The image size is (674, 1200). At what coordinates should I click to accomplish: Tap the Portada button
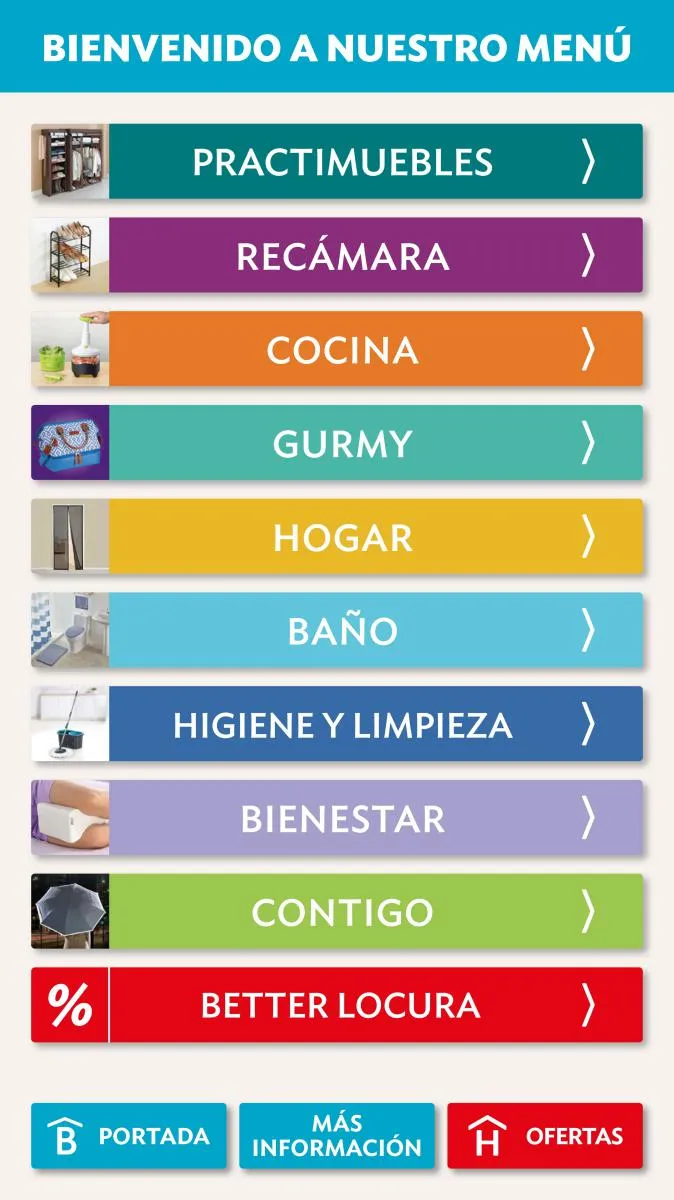[x=129, y=1136]
